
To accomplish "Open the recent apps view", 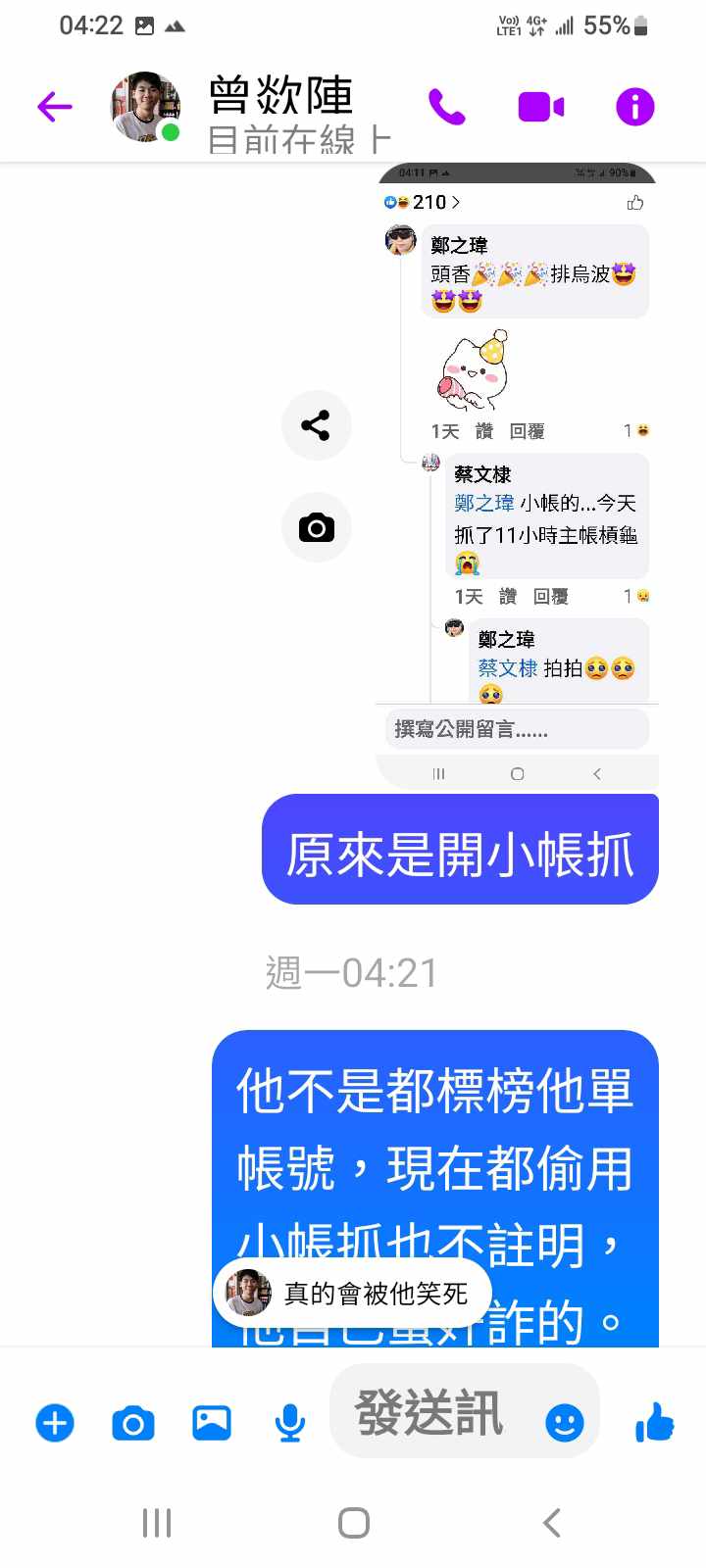I will tap(157, 1523).
